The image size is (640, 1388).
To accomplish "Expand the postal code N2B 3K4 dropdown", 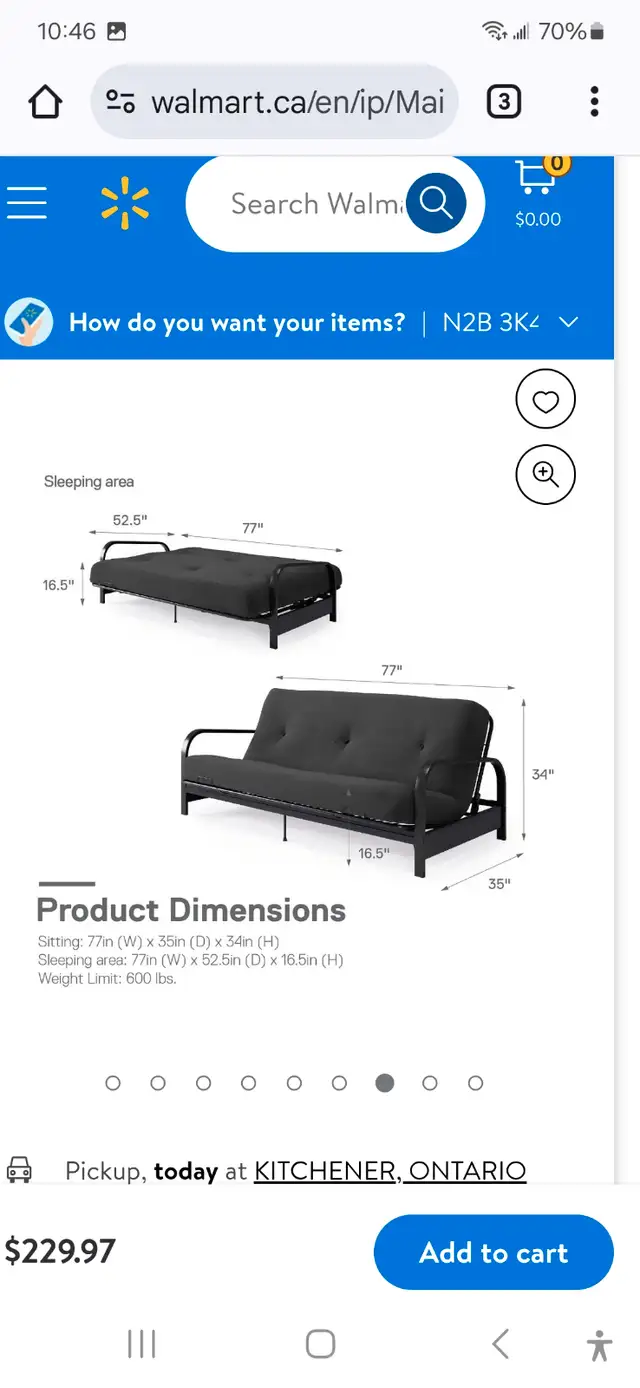I will click(511, 322).
